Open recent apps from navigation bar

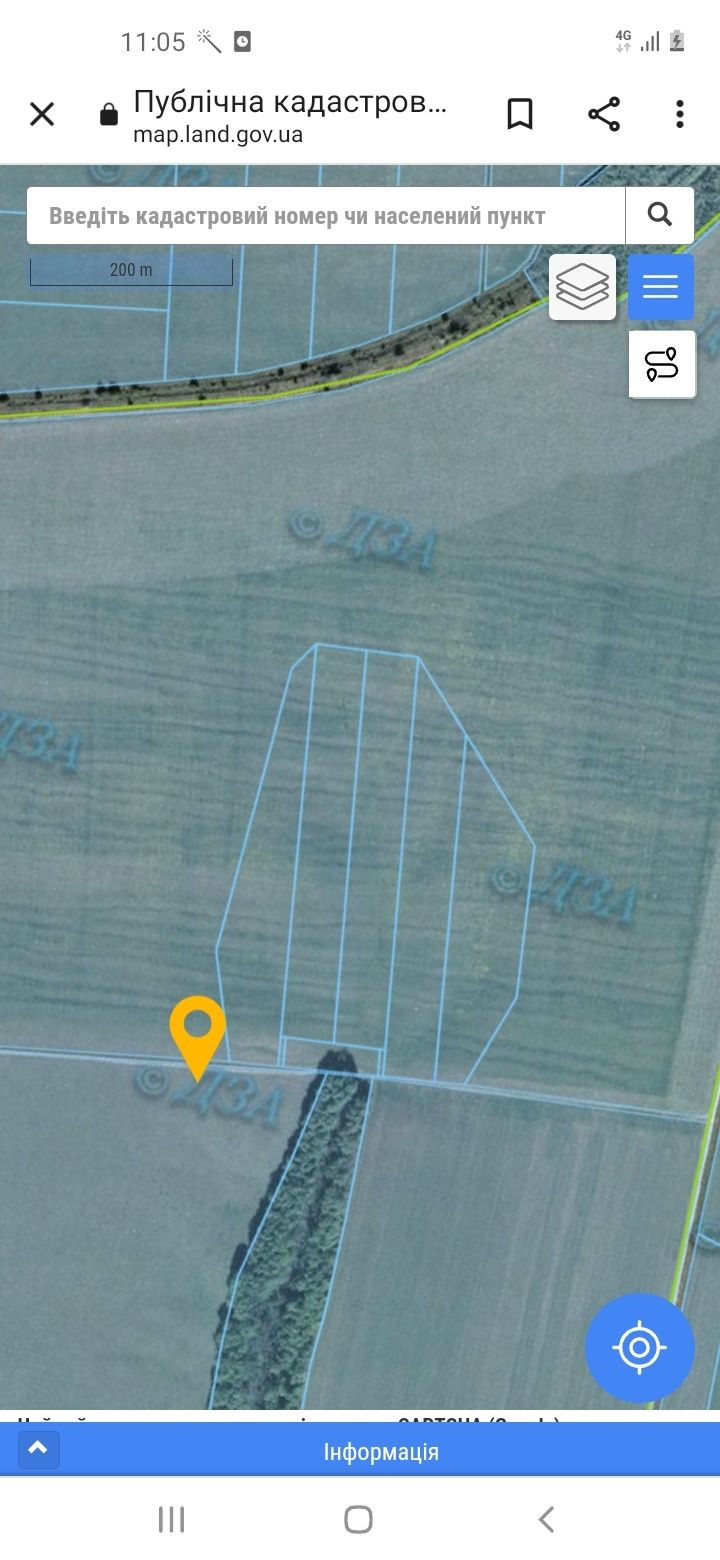[x=171, y=1520]
